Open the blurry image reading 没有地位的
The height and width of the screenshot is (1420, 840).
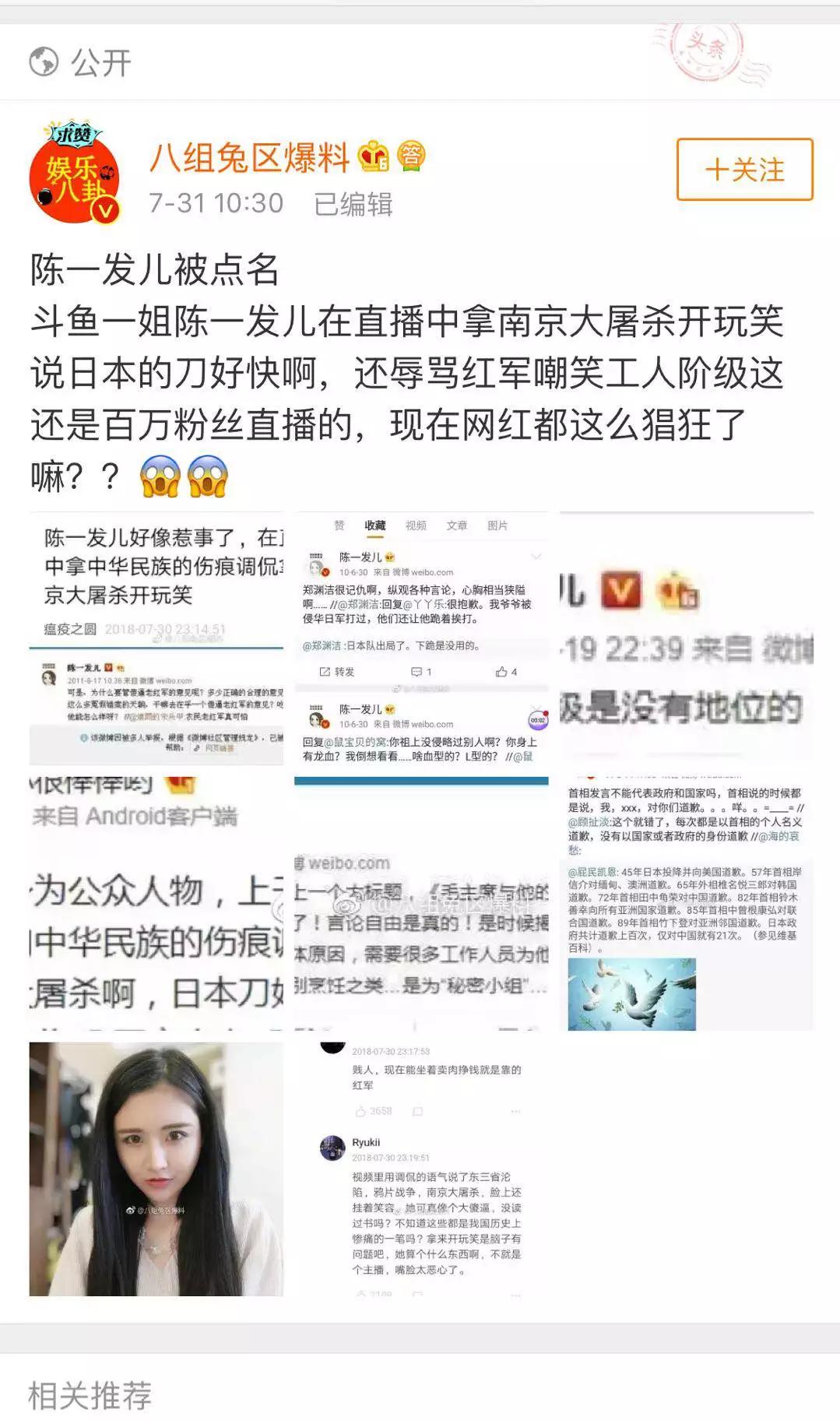point(686,638)
